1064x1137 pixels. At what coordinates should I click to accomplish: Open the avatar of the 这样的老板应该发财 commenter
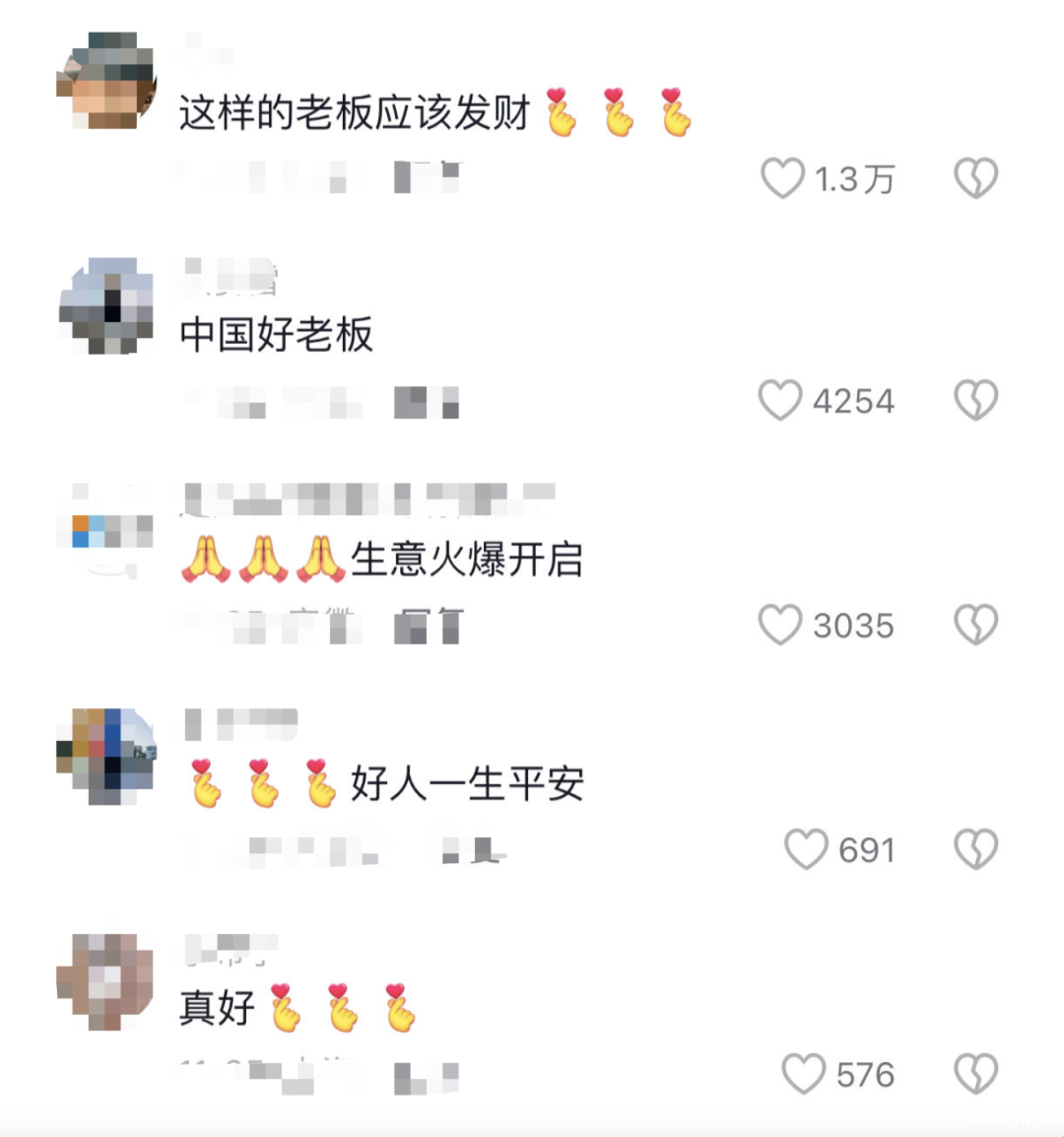[x=106, y=81]
